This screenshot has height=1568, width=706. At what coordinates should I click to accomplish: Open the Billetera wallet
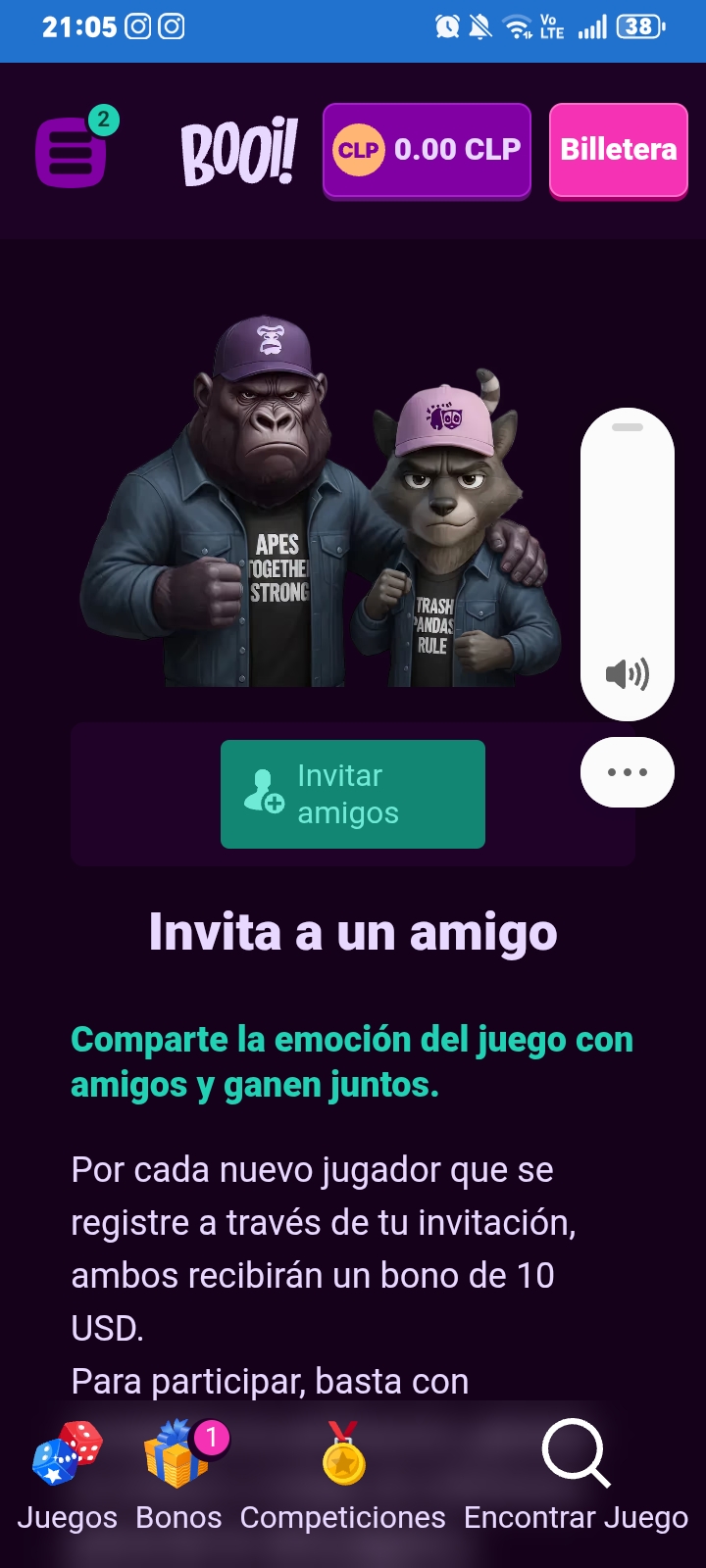pos(619,150)
